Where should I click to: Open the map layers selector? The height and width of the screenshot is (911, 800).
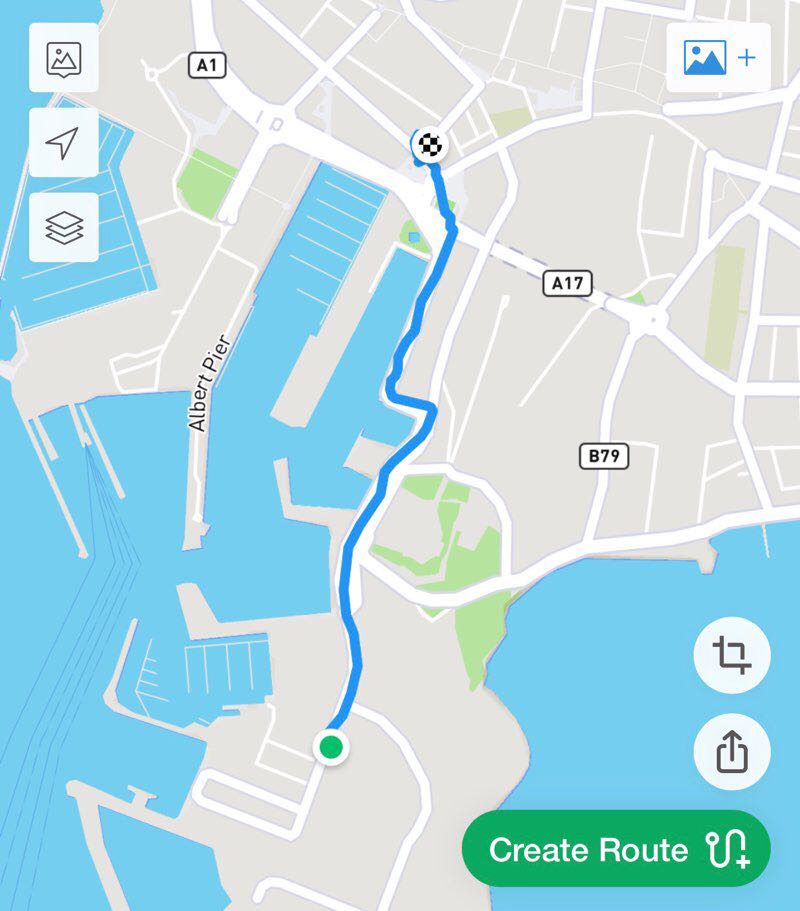coord(63,228)
